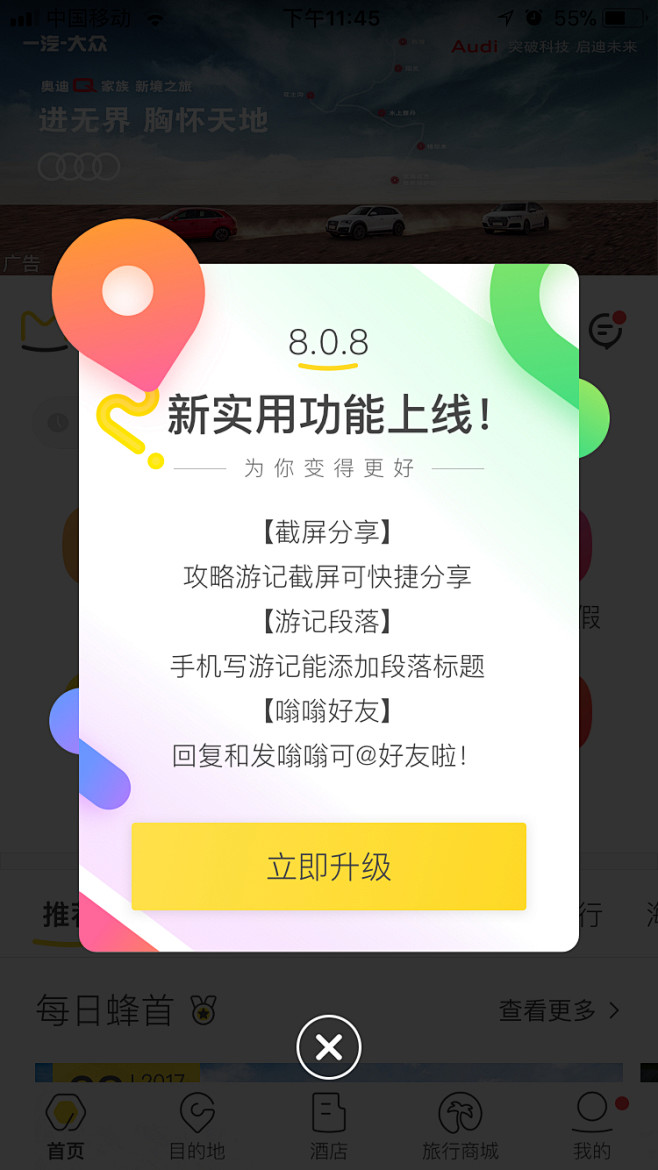Select the 首页 home tab
This screenshot has height=1170, width=658.
[x=66, y=1127]
